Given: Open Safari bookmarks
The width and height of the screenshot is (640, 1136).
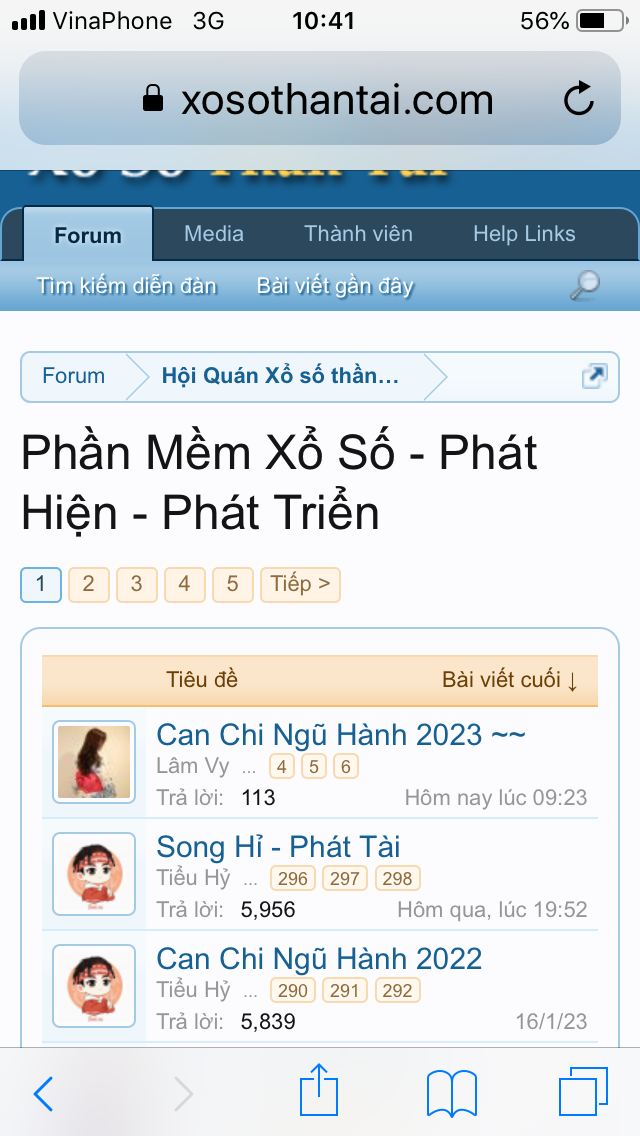Looking at the screenshot, I should 451,1093.
